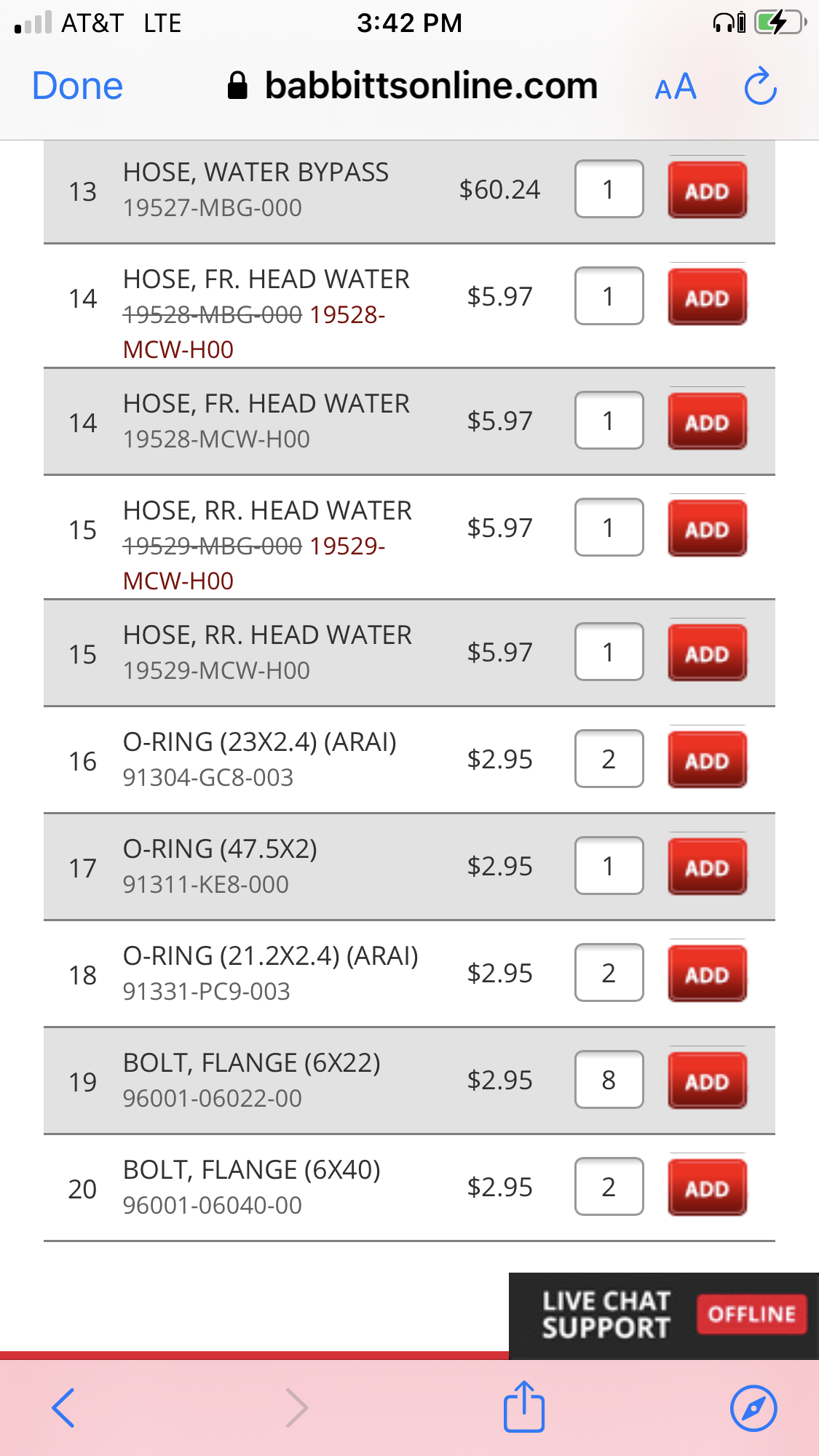
Task: Reload the babbittsonline.com page
Action: click(x=761, y=86)
